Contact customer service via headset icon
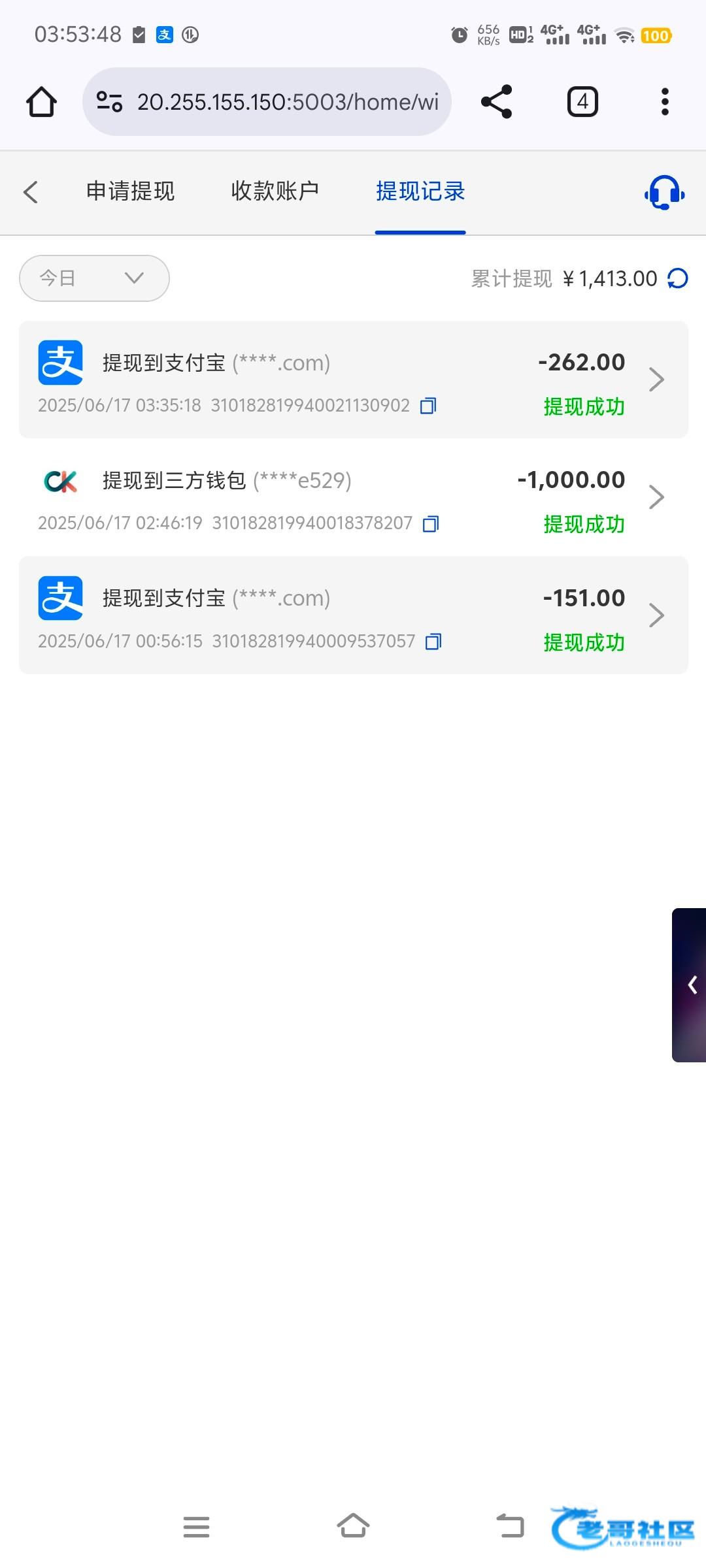 pos(664,192)
